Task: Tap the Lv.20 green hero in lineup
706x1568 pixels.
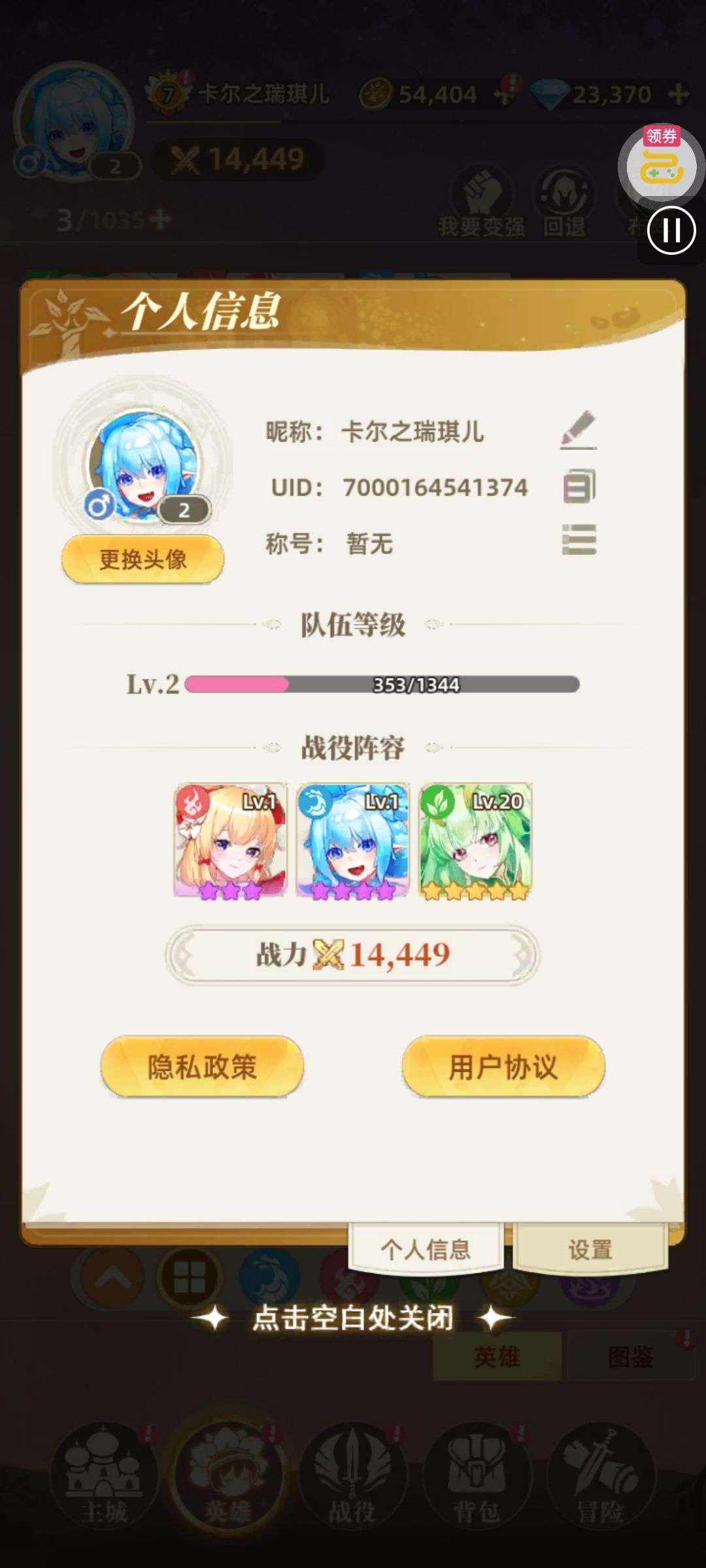Action: pos(475,842)
